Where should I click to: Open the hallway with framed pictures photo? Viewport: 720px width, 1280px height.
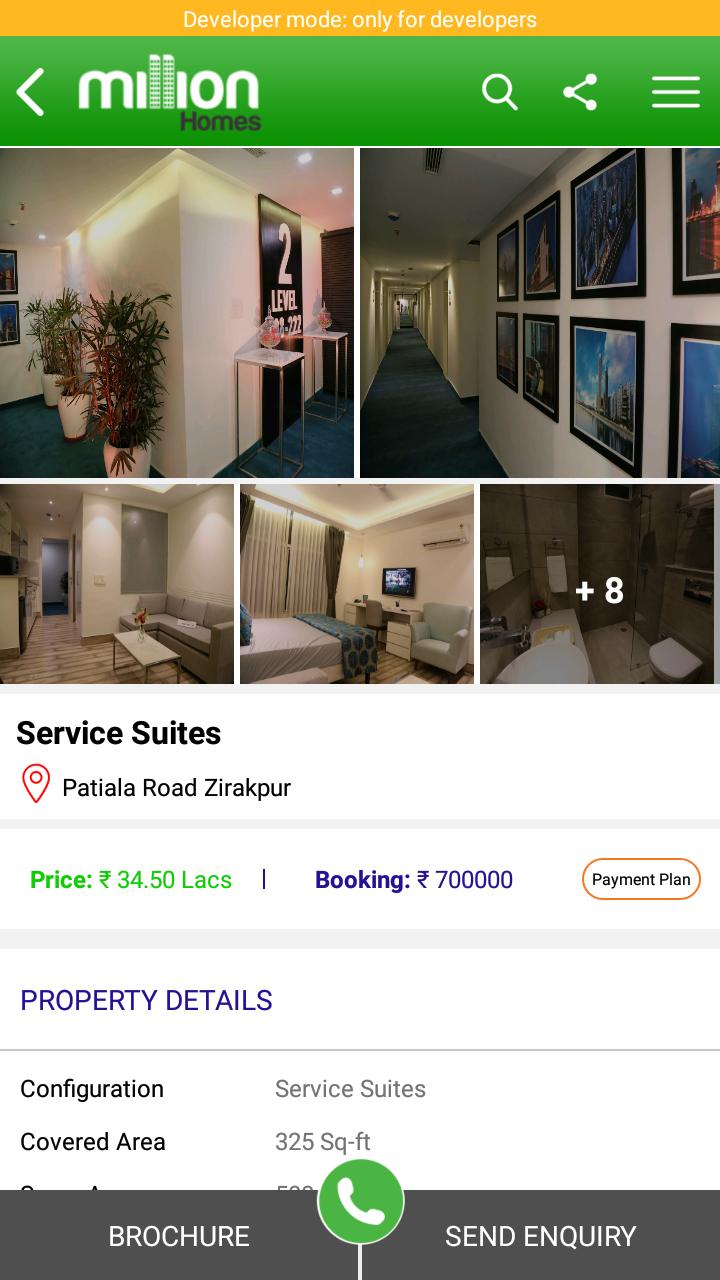click(x=540, y=313)
